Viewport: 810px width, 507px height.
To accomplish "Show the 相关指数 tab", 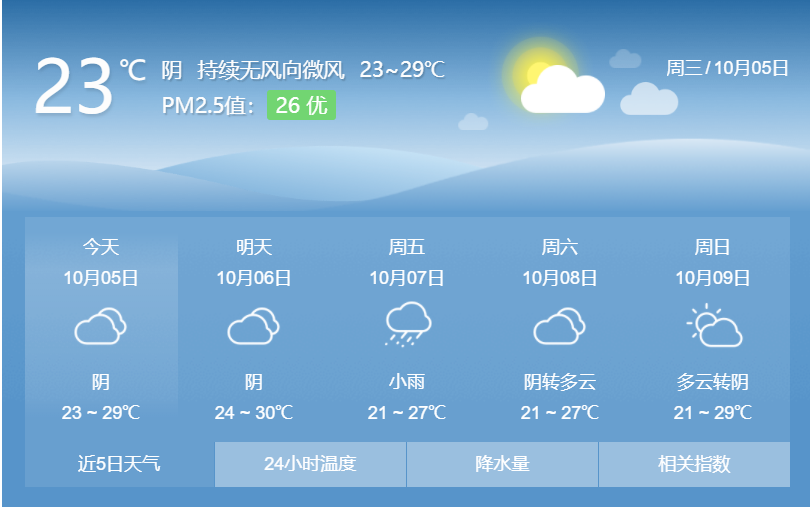I will [x=694, y=464].
